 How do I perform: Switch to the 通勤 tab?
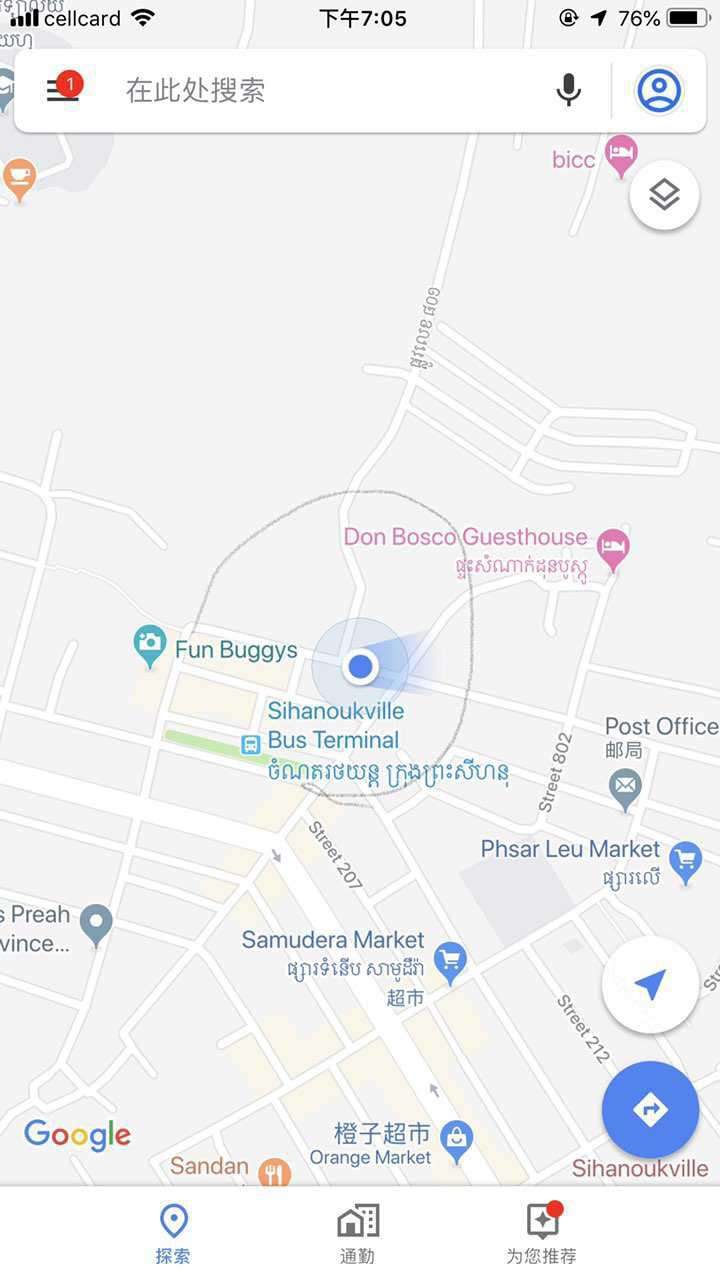tap(357, 1232)
